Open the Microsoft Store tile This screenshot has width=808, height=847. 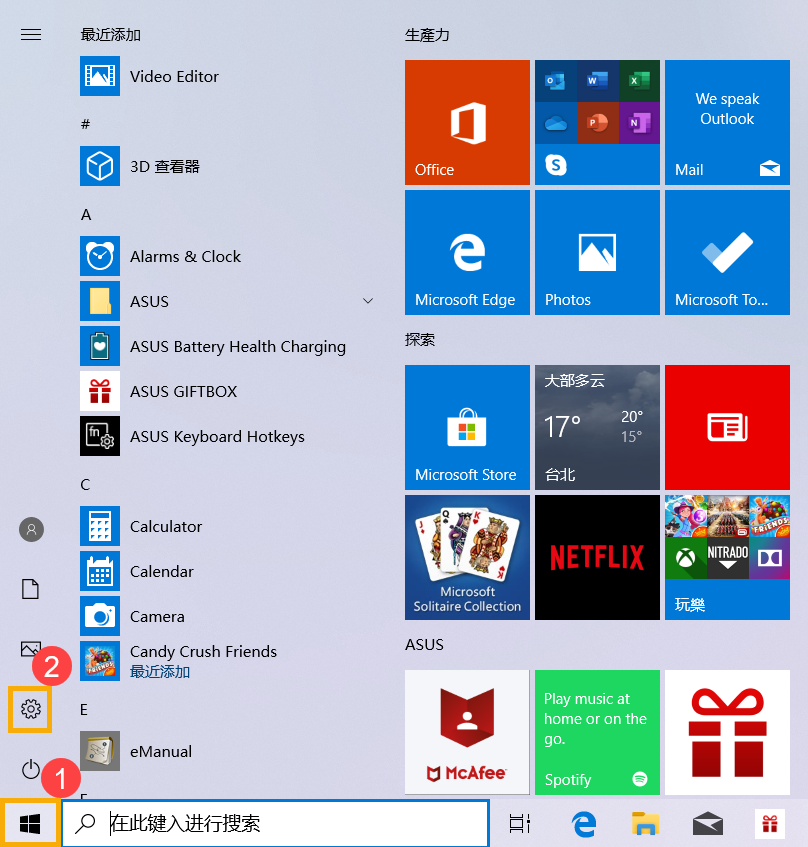pos(467,427)
